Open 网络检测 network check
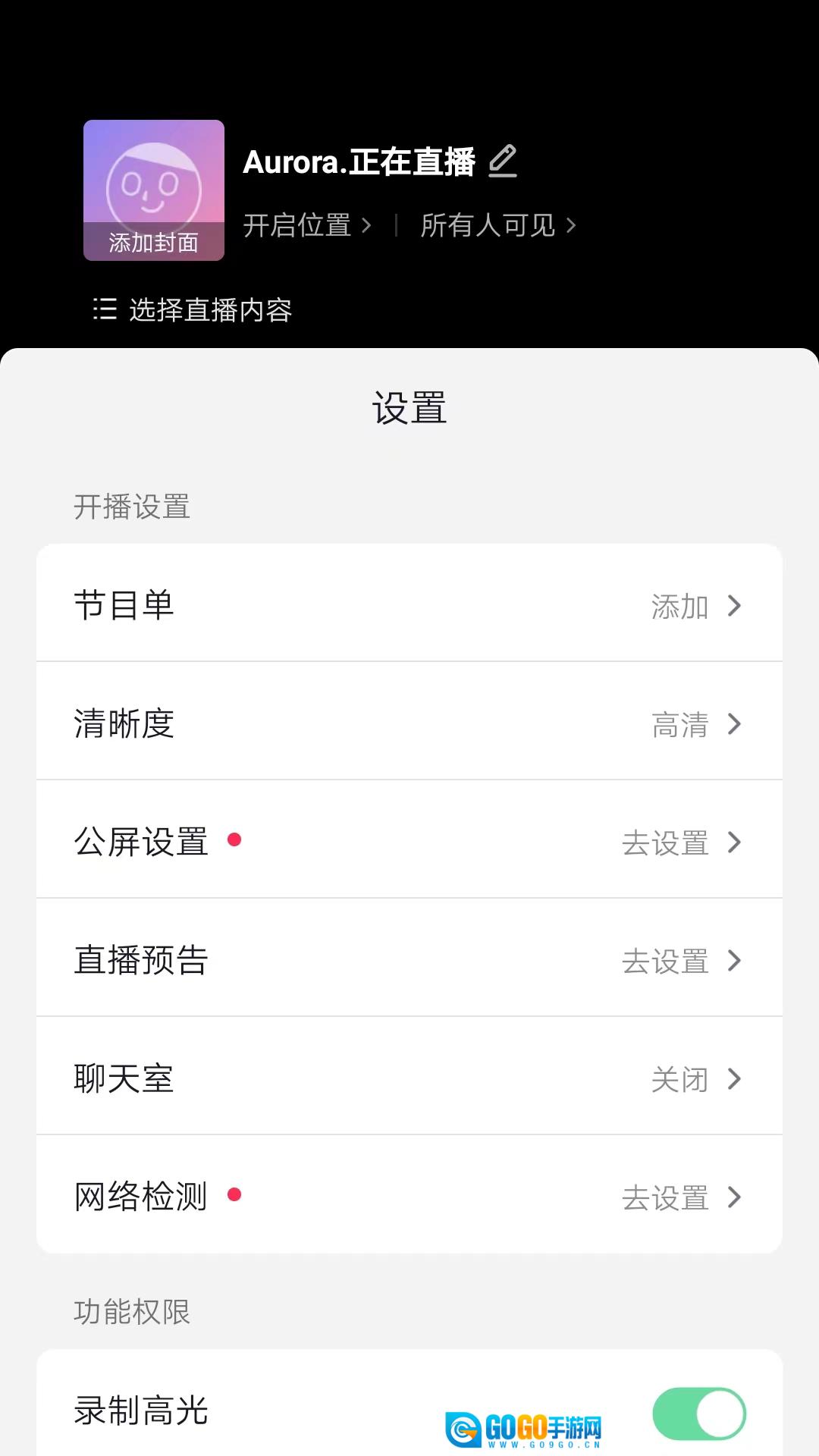 tap(409, 1194)
